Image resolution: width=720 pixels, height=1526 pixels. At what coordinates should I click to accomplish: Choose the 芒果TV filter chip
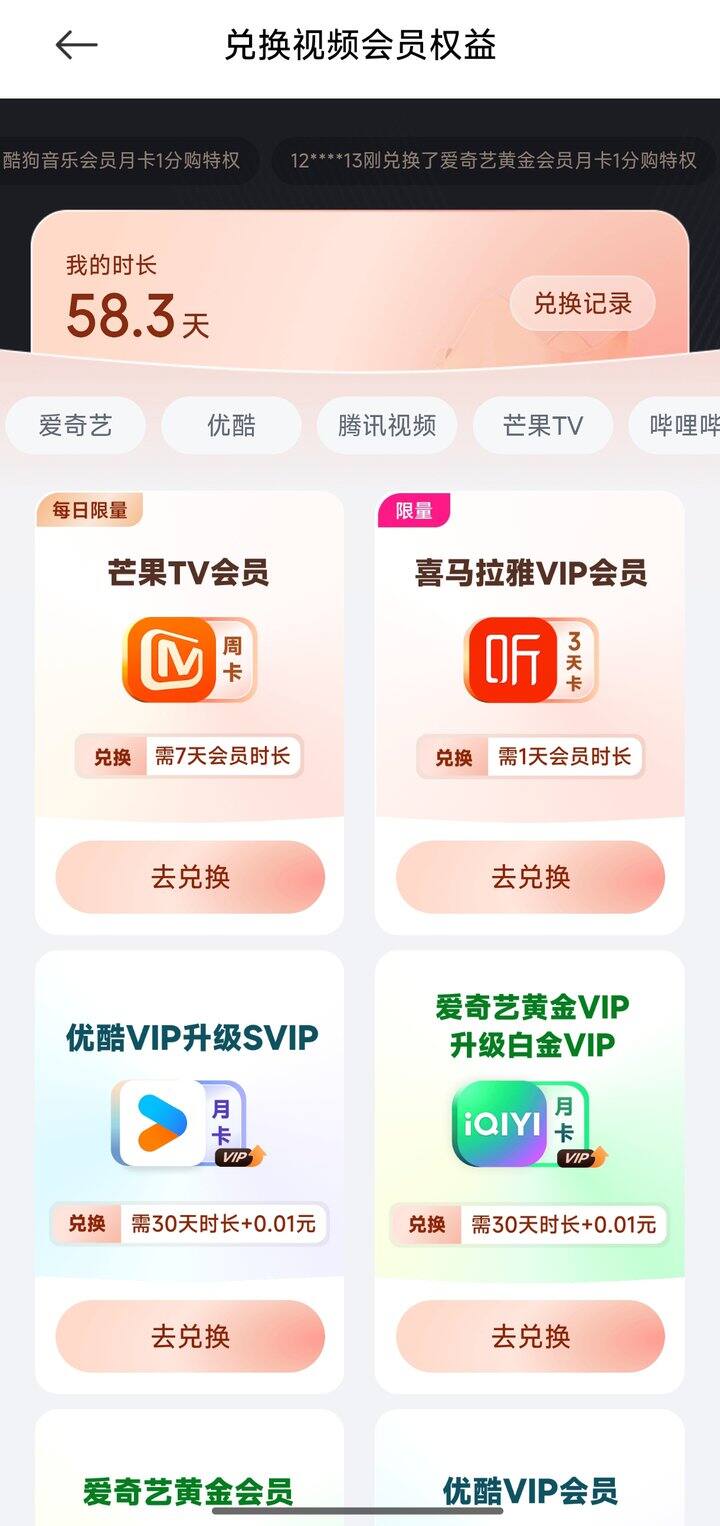pos(542,425)
